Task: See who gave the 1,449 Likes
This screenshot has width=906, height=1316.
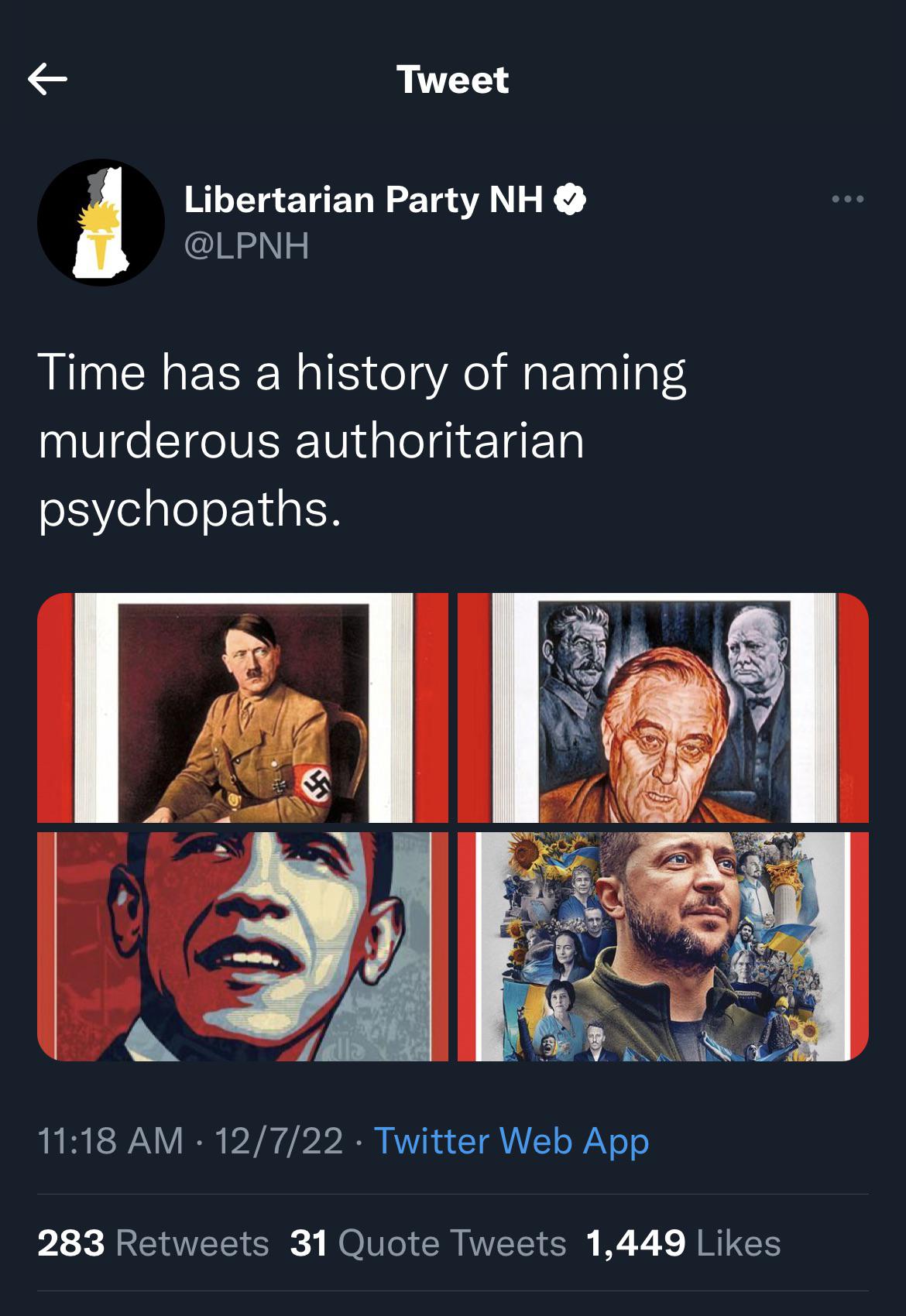Action: (x=683, y=1243)
